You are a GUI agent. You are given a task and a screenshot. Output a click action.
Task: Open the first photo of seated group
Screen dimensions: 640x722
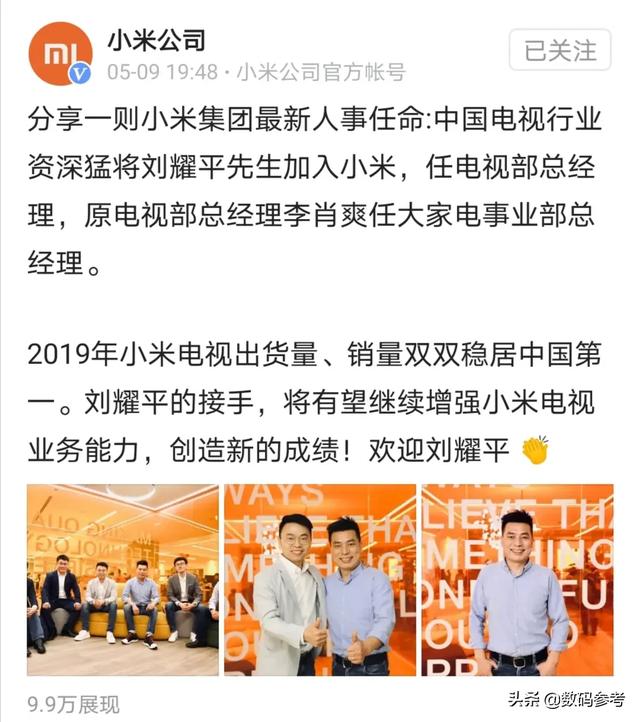122,580
